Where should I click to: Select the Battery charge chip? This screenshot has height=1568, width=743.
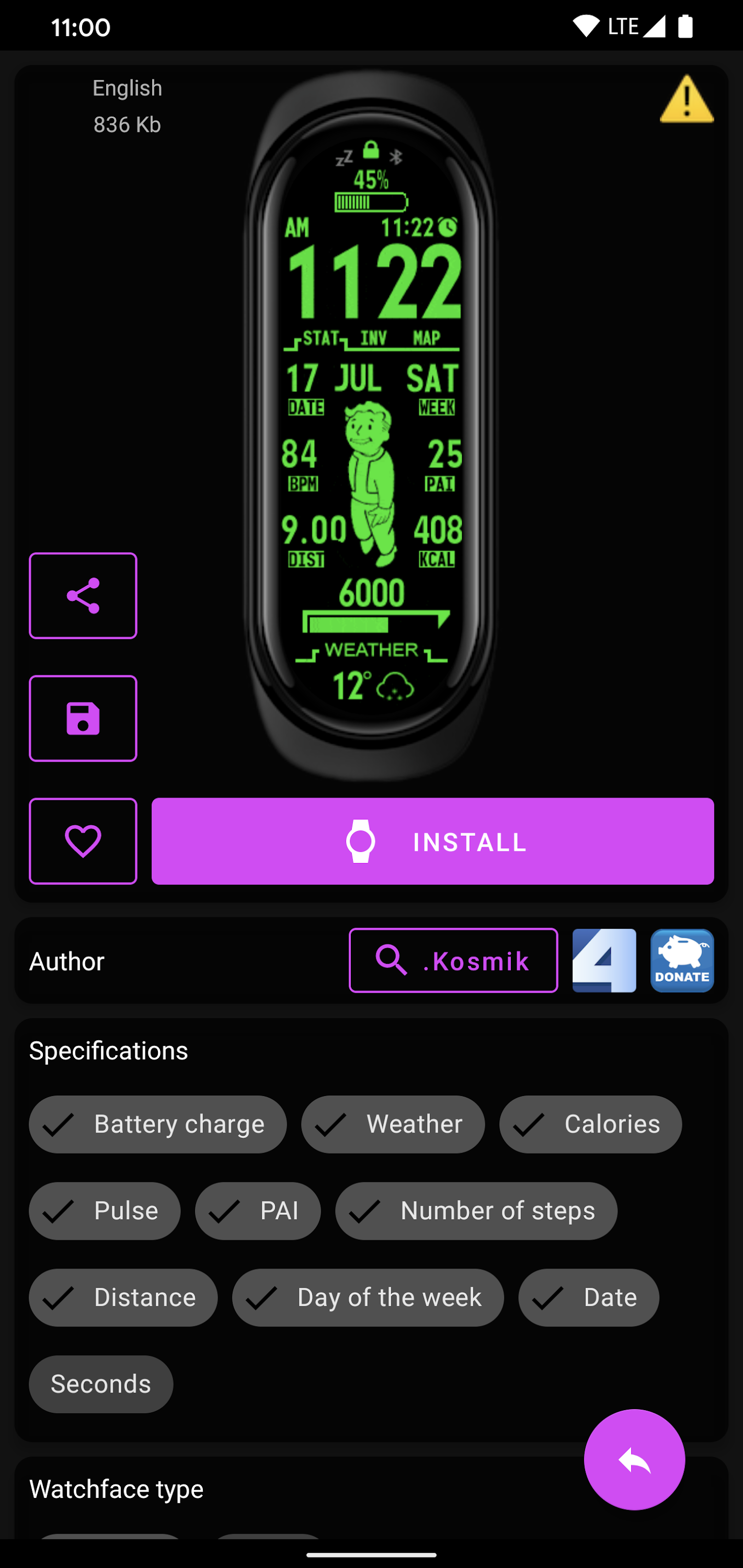tap(158, 1124)
